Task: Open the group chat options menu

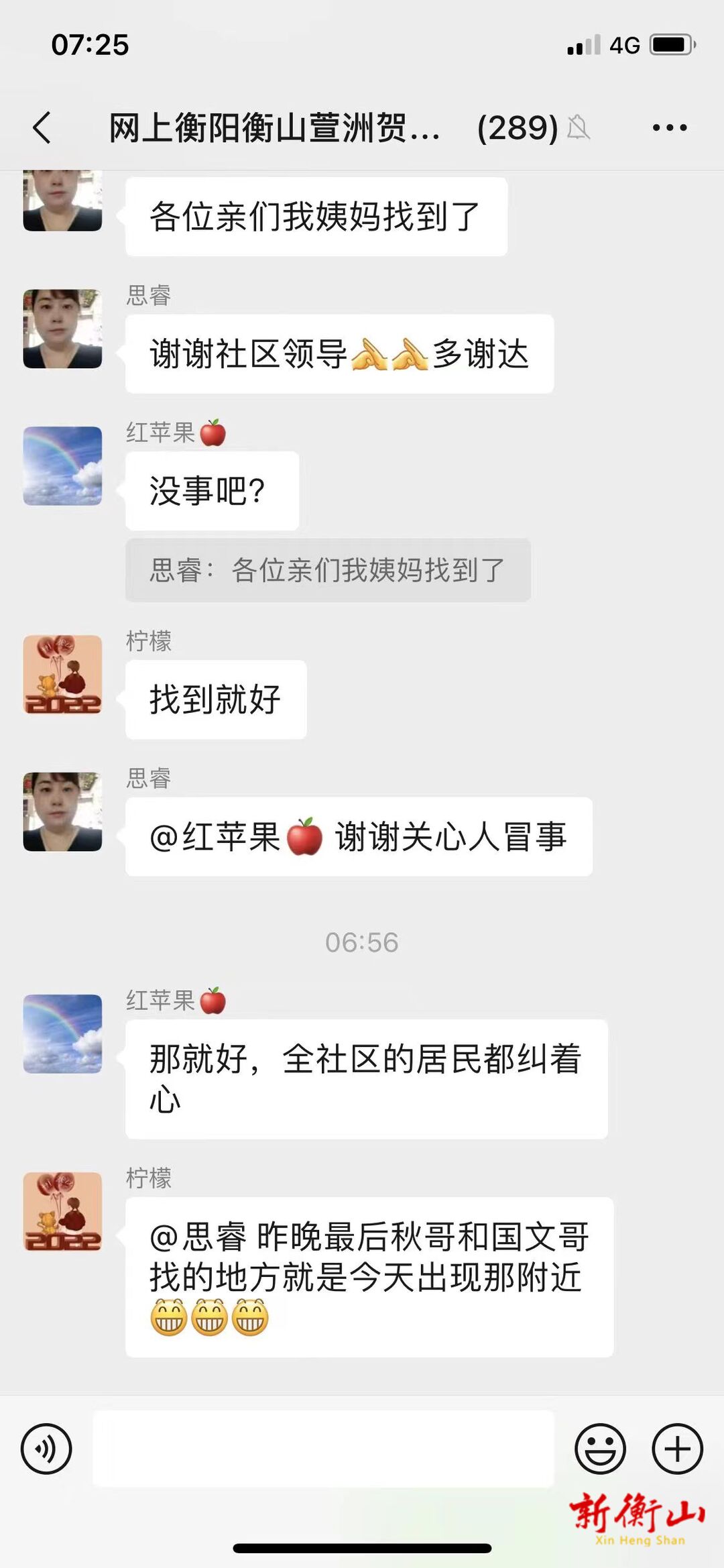Action: coord(669,127)
